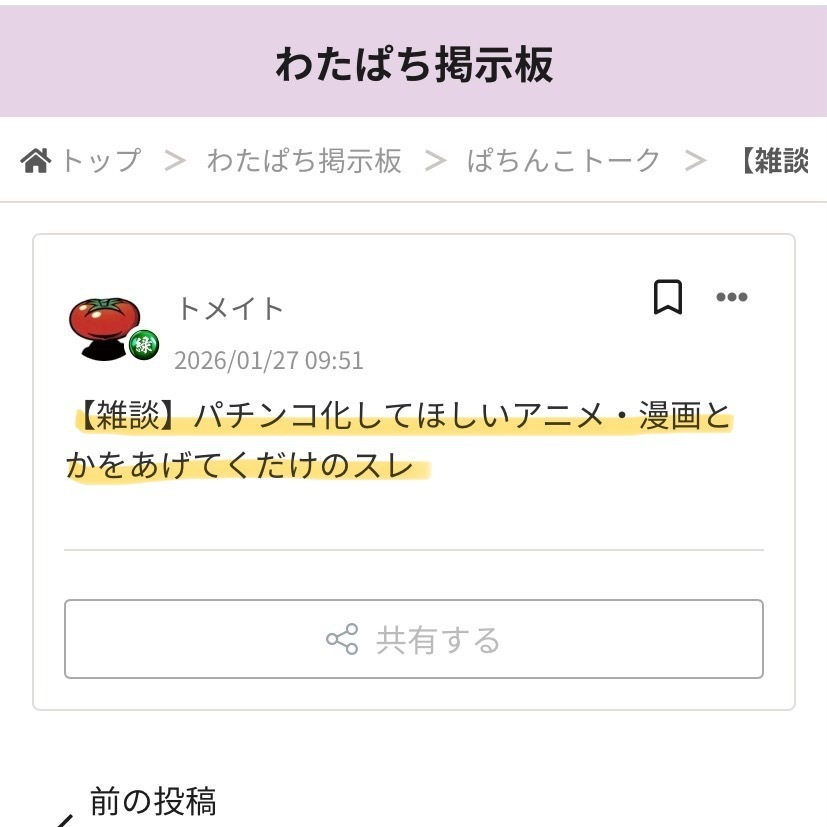827x827 pixels.
Task: Go to 前の投稿 previous post
Action: (x=152, y=802)
